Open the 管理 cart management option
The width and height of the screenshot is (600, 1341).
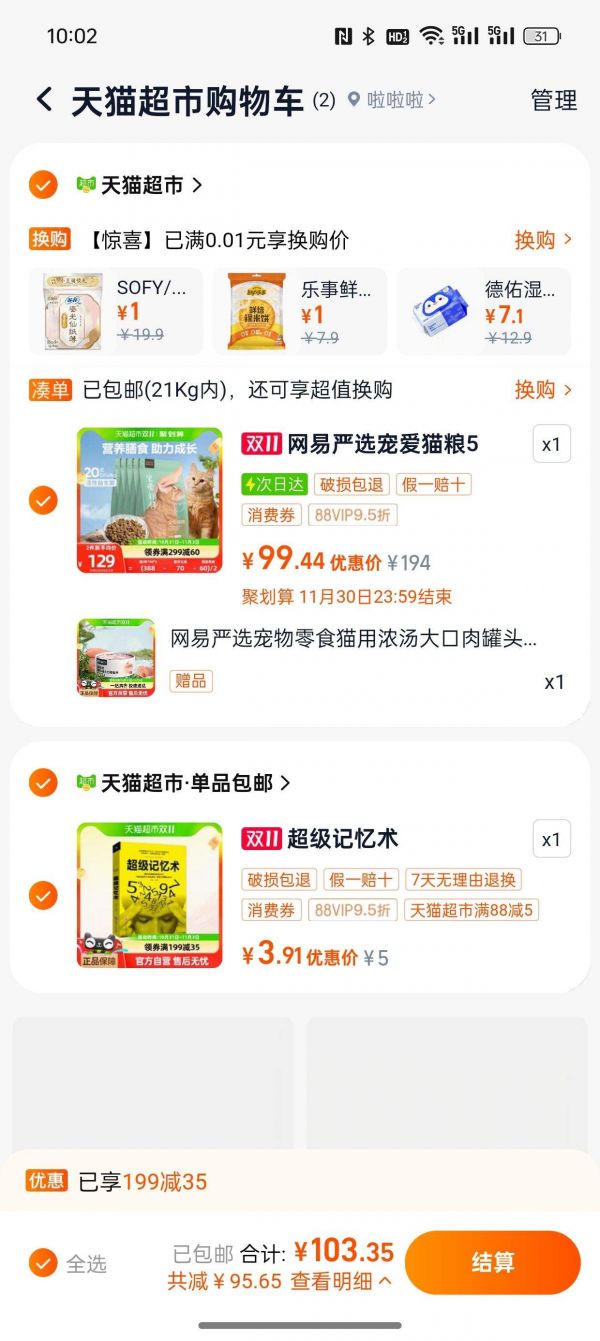[x=553, y=100]
